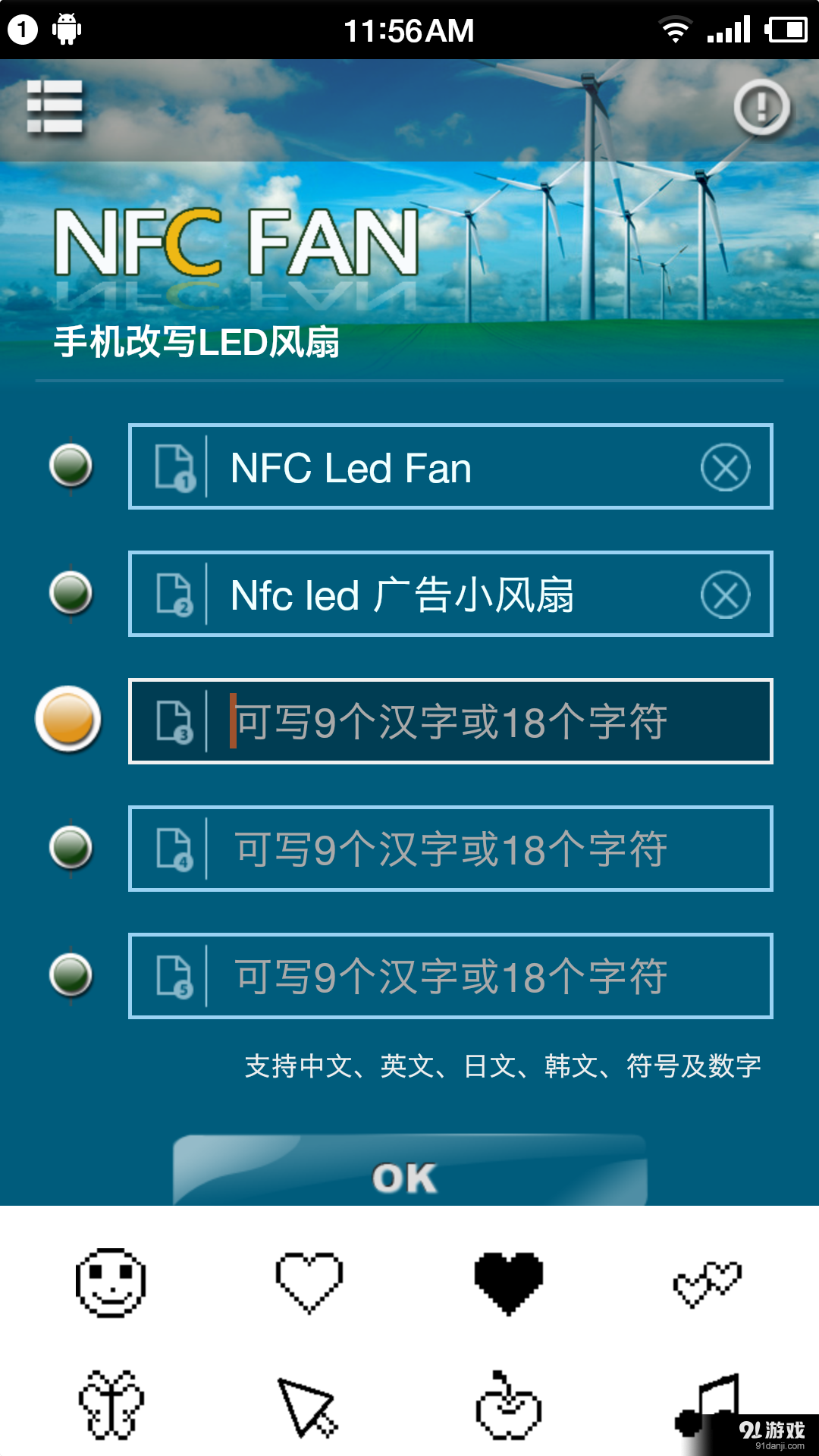Screen dimensions: 819x1456
Task: Select the radio button for 'NFC Led Fan'
Action: coord(71,467)
